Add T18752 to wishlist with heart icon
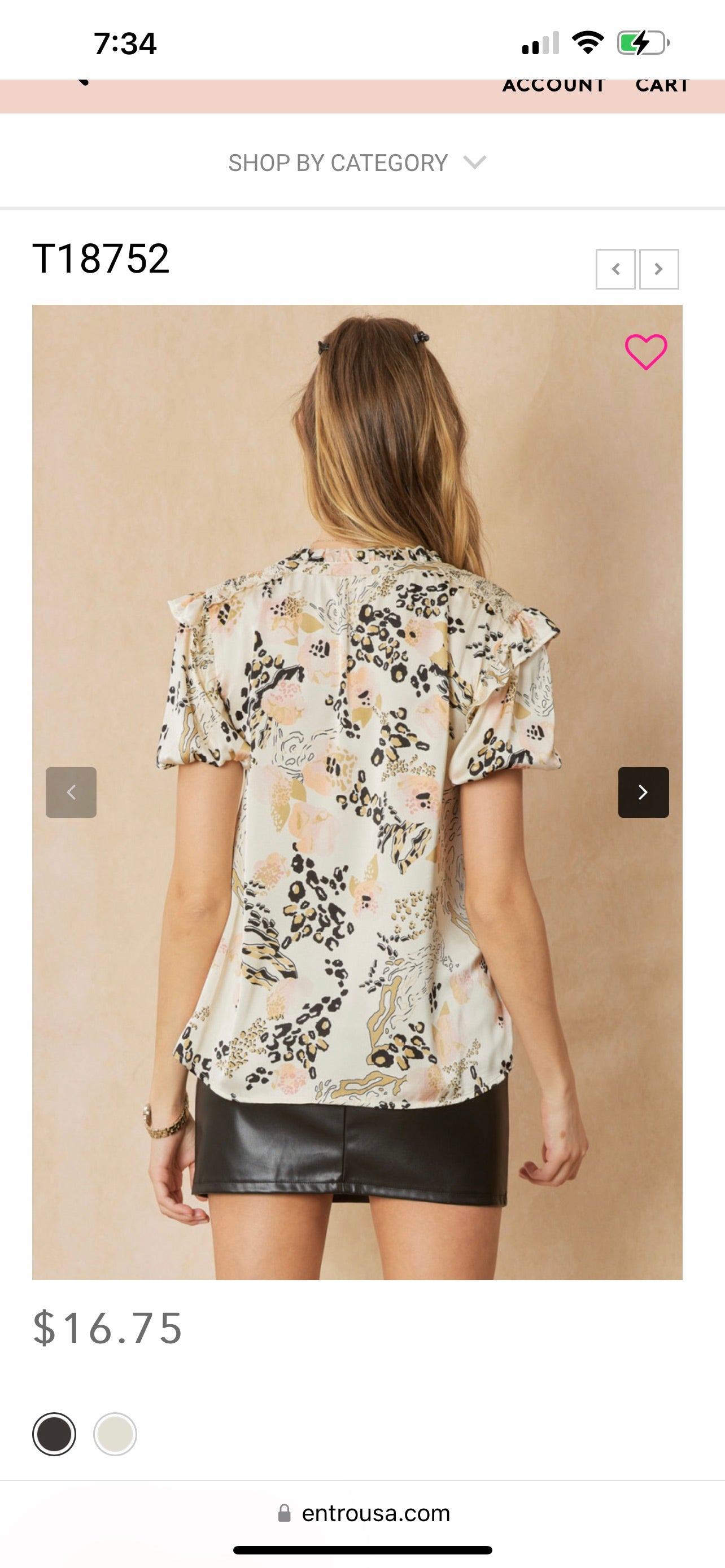 pos(646,352)
